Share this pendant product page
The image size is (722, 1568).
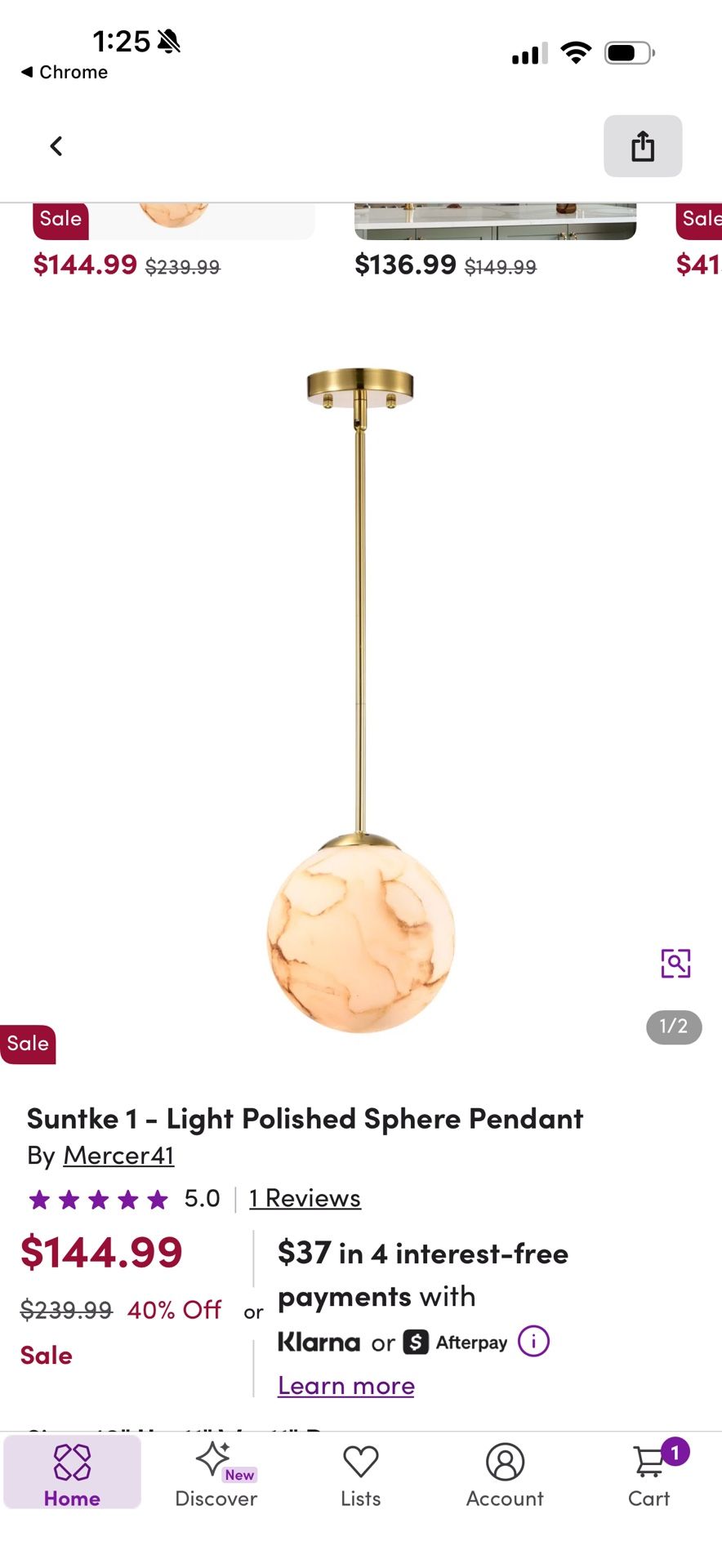click(x=643, y=146)
